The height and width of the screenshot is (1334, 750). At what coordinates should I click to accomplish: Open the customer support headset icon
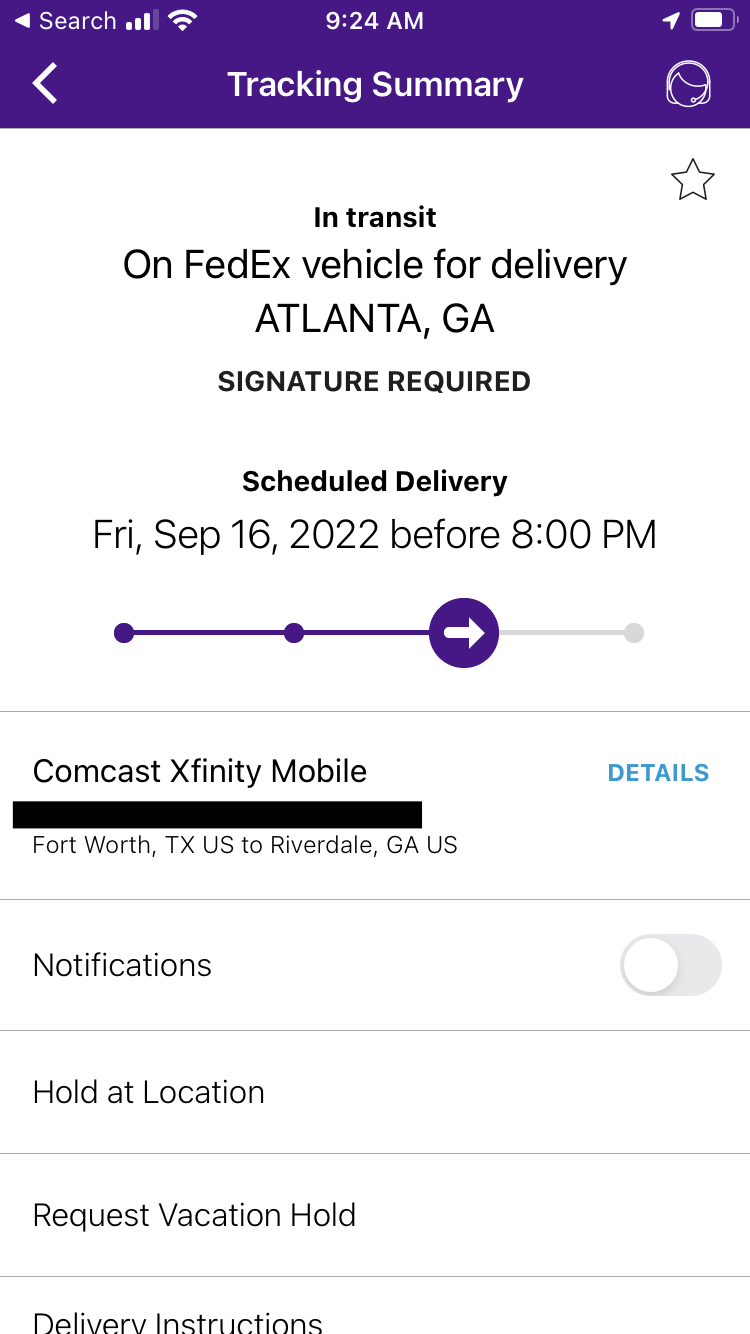pyautogui.click(x=688, y=84)
